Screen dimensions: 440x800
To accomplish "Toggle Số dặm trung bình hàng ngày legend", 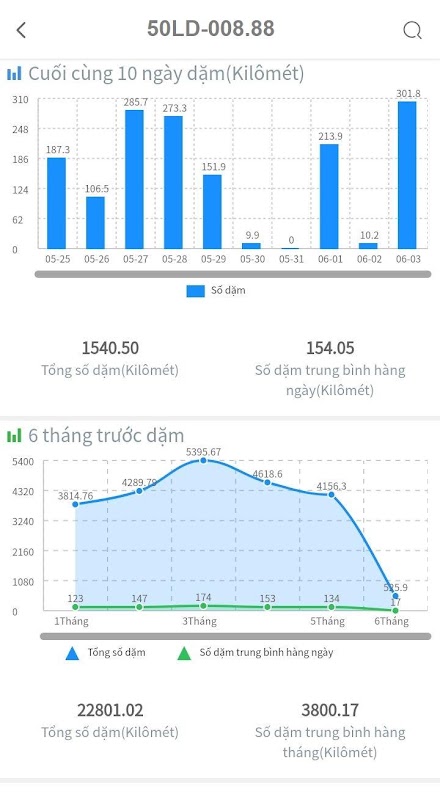I will pos(255,653).
